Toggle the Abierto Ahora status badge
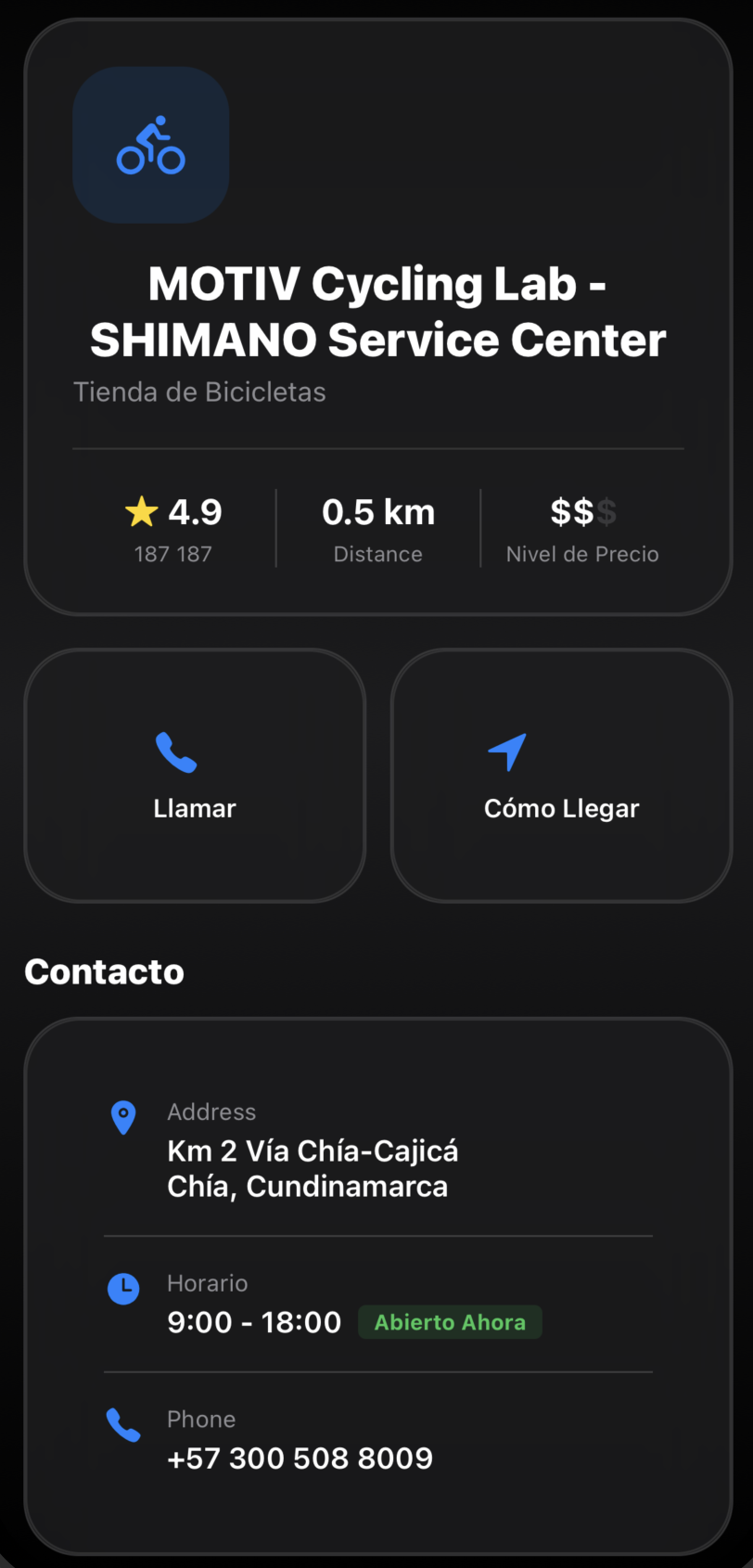 click(x=450, y=1321)
